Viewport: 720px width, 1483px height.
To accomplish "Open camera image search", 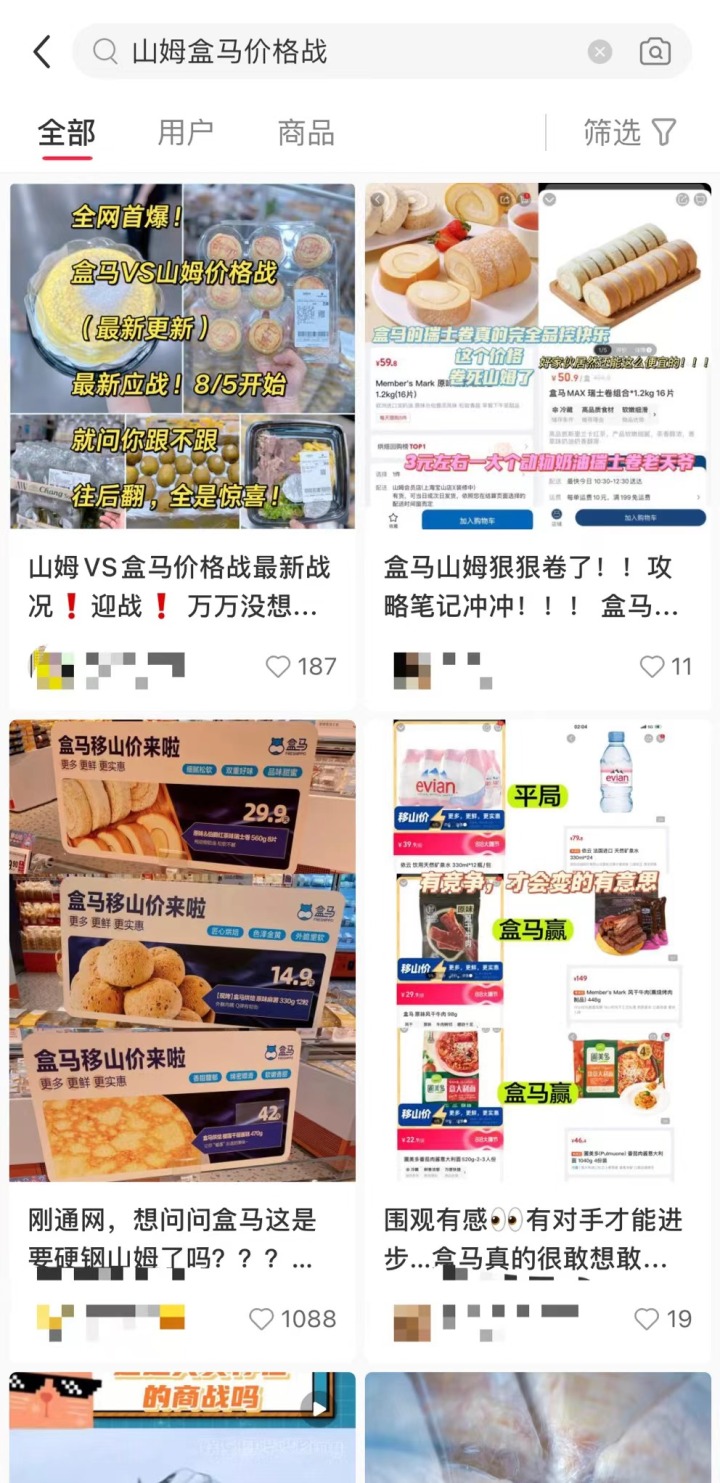I will point(655,52).
